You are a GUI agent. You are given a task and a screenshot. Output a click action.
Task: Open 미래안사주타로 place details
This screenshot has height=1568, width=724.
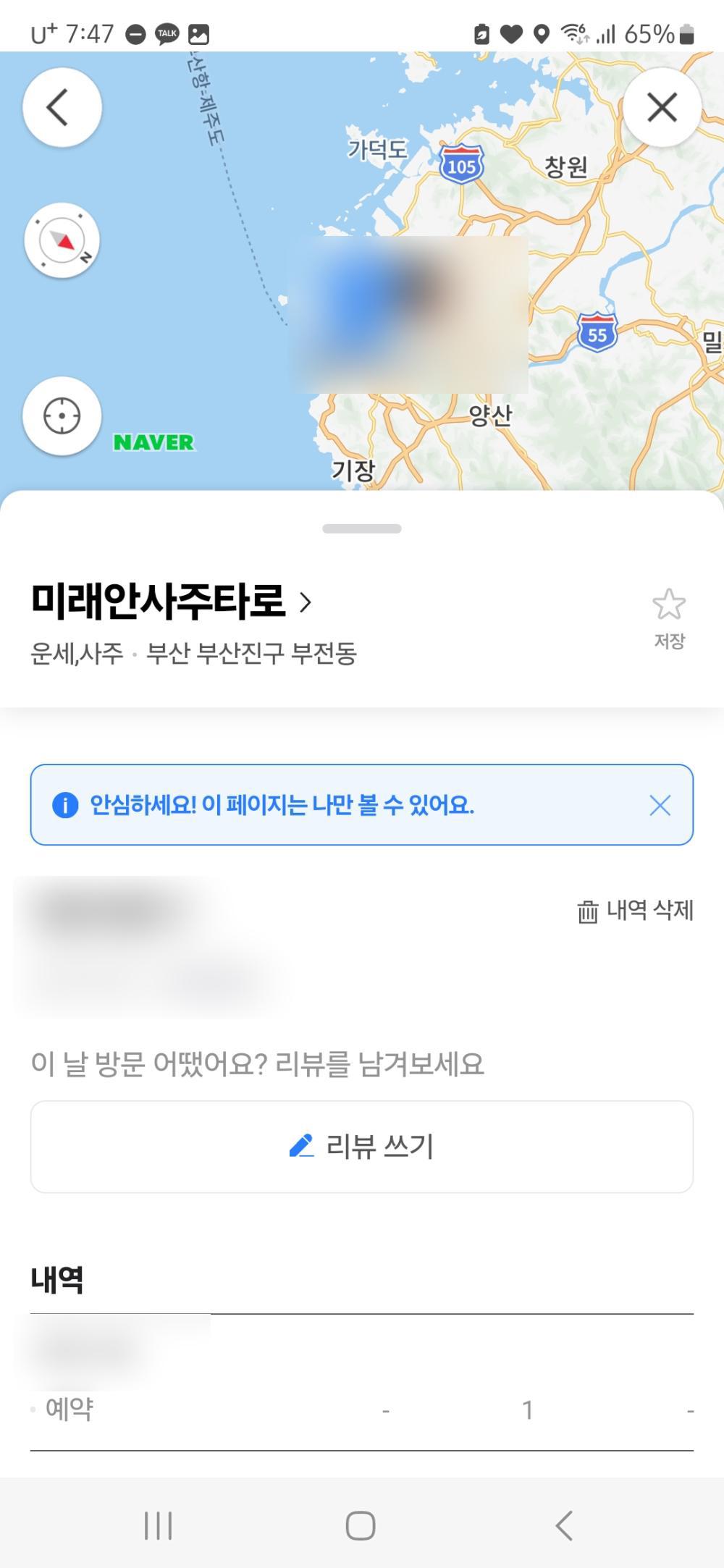pos(171,602)
